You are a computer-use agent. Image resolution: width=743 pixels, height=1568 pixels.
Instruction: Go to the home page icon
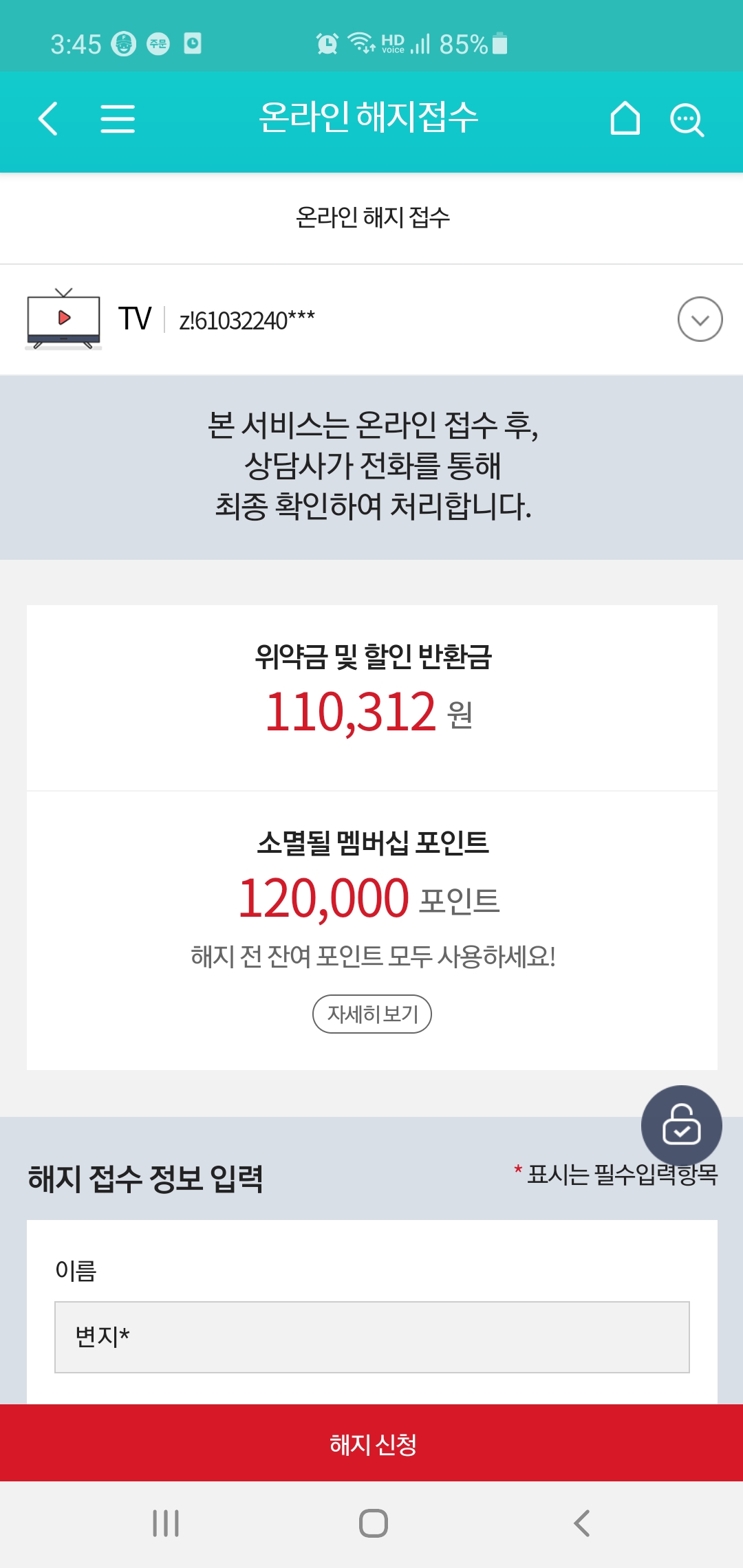pos(625,118)
